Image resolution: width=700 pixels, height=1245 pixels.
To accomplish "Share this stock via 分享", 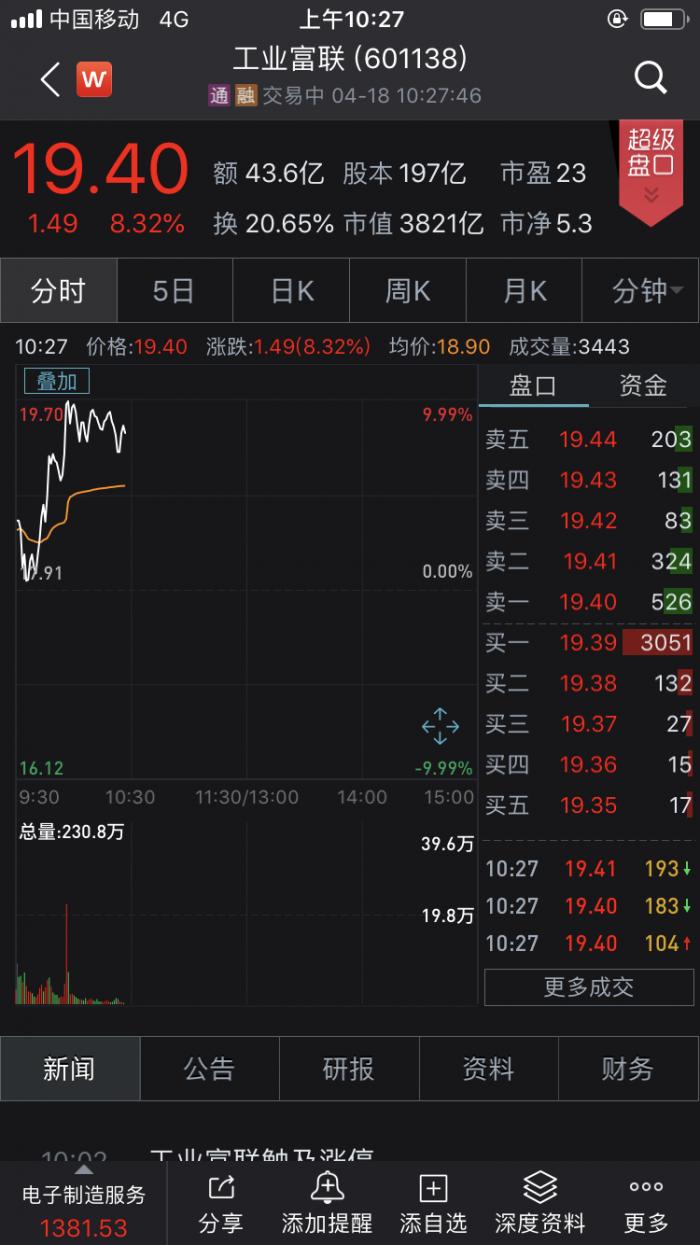I will [221, 1204].
